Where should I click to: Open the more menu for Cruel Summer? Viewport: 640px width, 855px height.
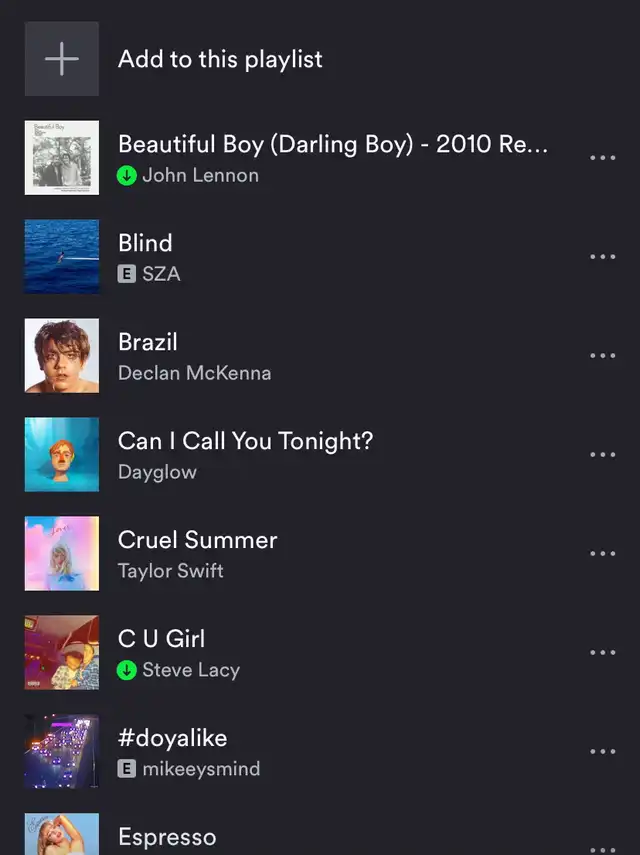click(602, 554)
